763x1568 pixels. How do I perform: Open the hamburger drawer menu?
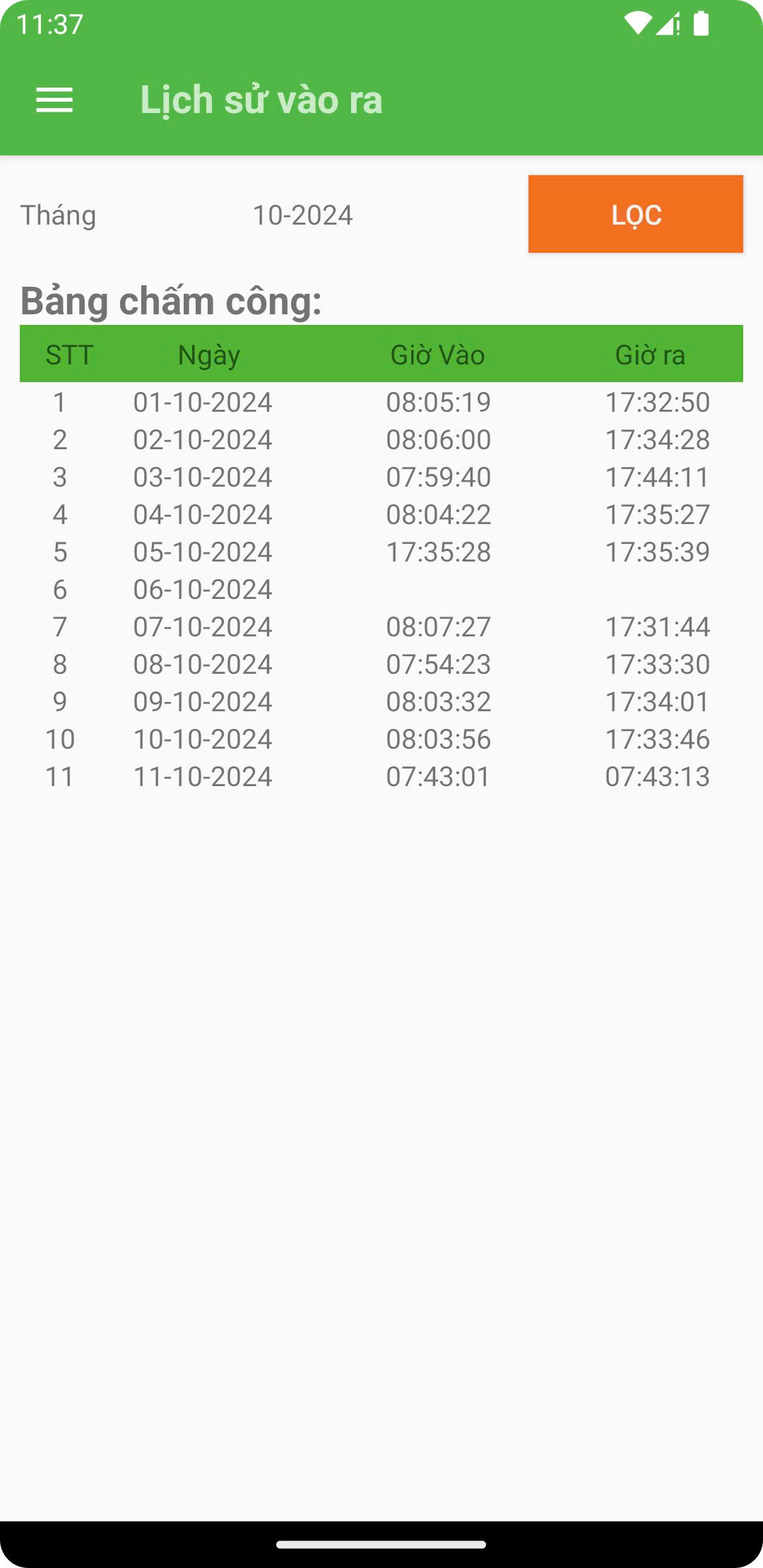tap(54, 100)
